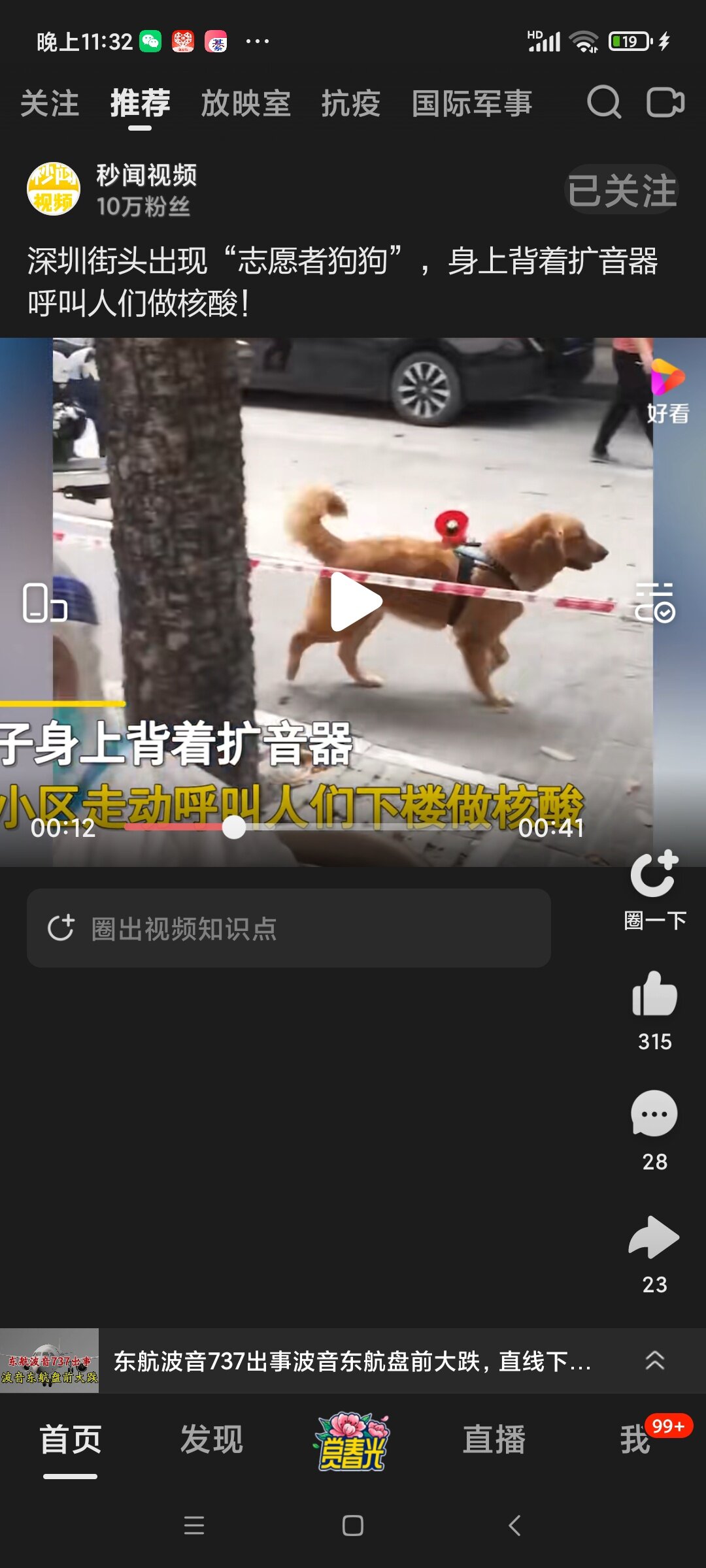Open the 抗疫 tab
706x1568 pixels.
[351, 104]
